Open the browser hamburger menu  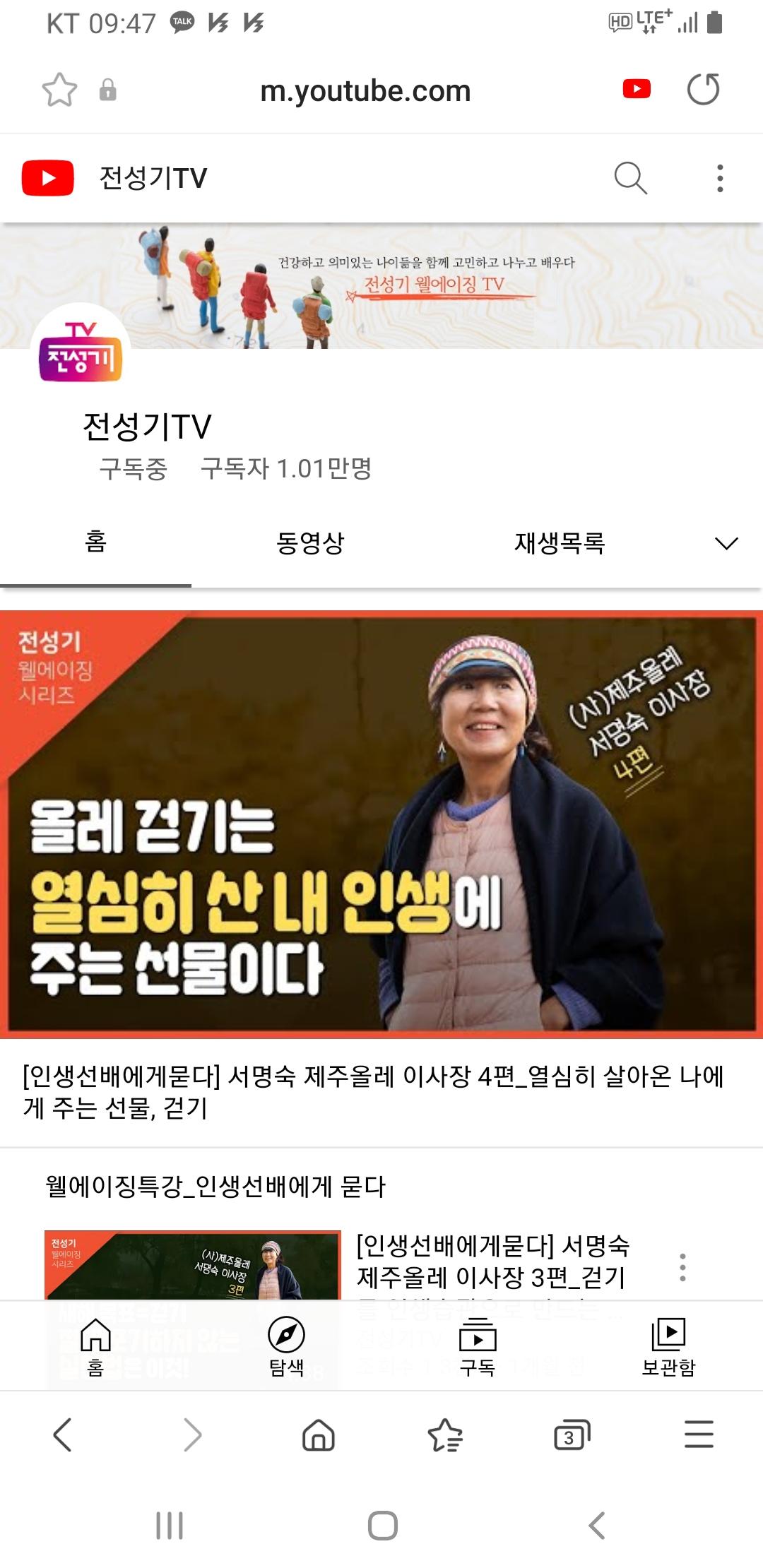point(699,1435)
